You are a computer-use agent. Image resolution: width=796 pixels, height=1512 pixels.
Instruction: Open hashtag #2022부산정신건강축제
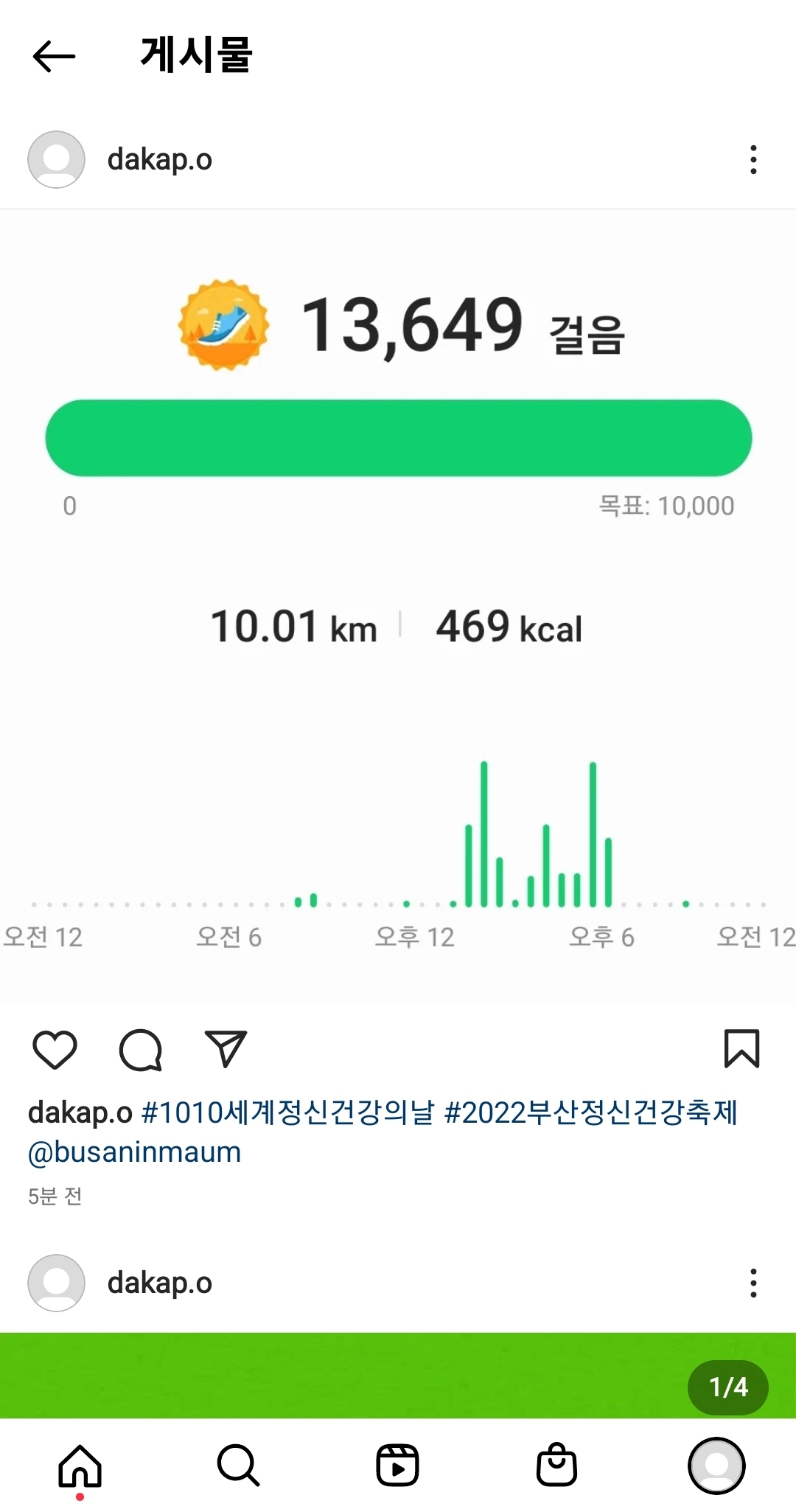pyautogui.click(x=590, y=1112)
